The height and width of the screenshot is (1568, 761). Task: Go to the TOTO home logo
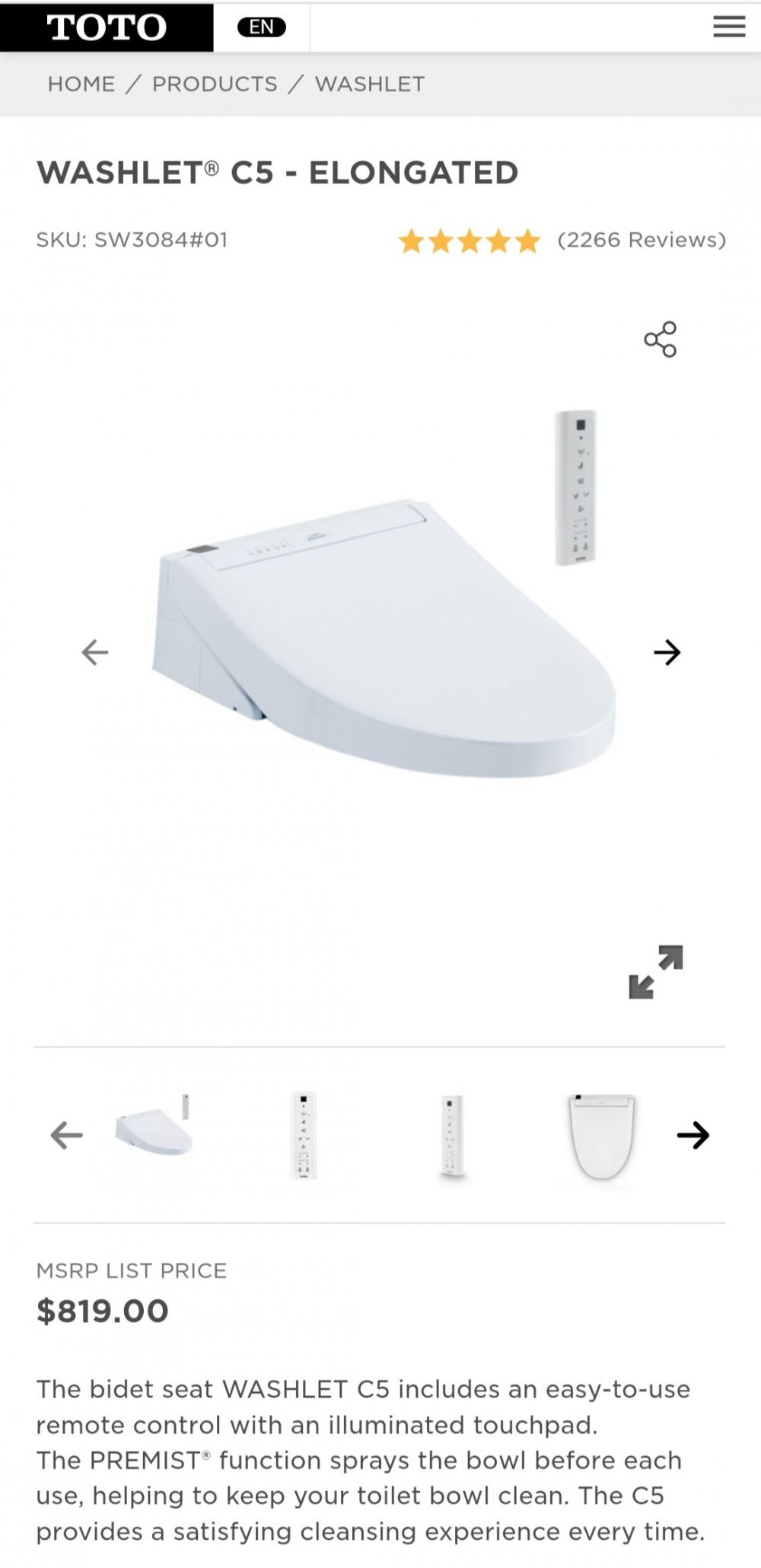point(107,27)
